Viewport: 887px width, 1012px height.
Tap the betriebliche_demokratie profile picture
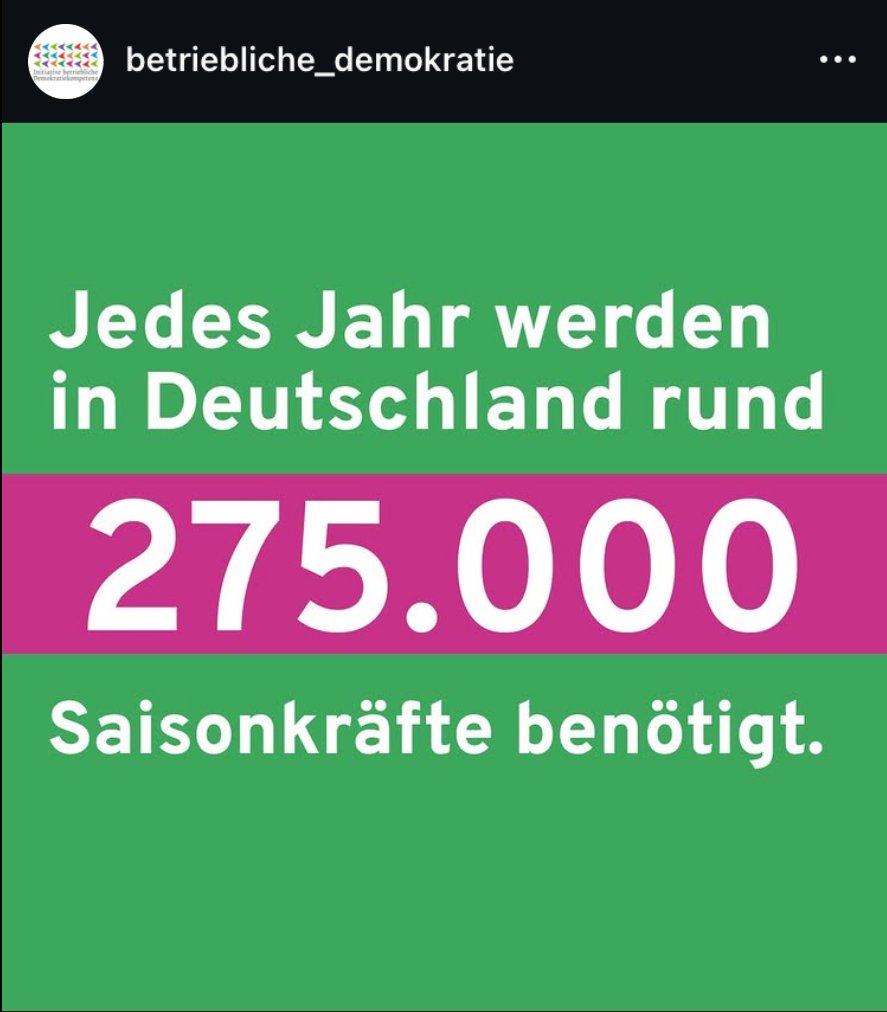(66, 60)
